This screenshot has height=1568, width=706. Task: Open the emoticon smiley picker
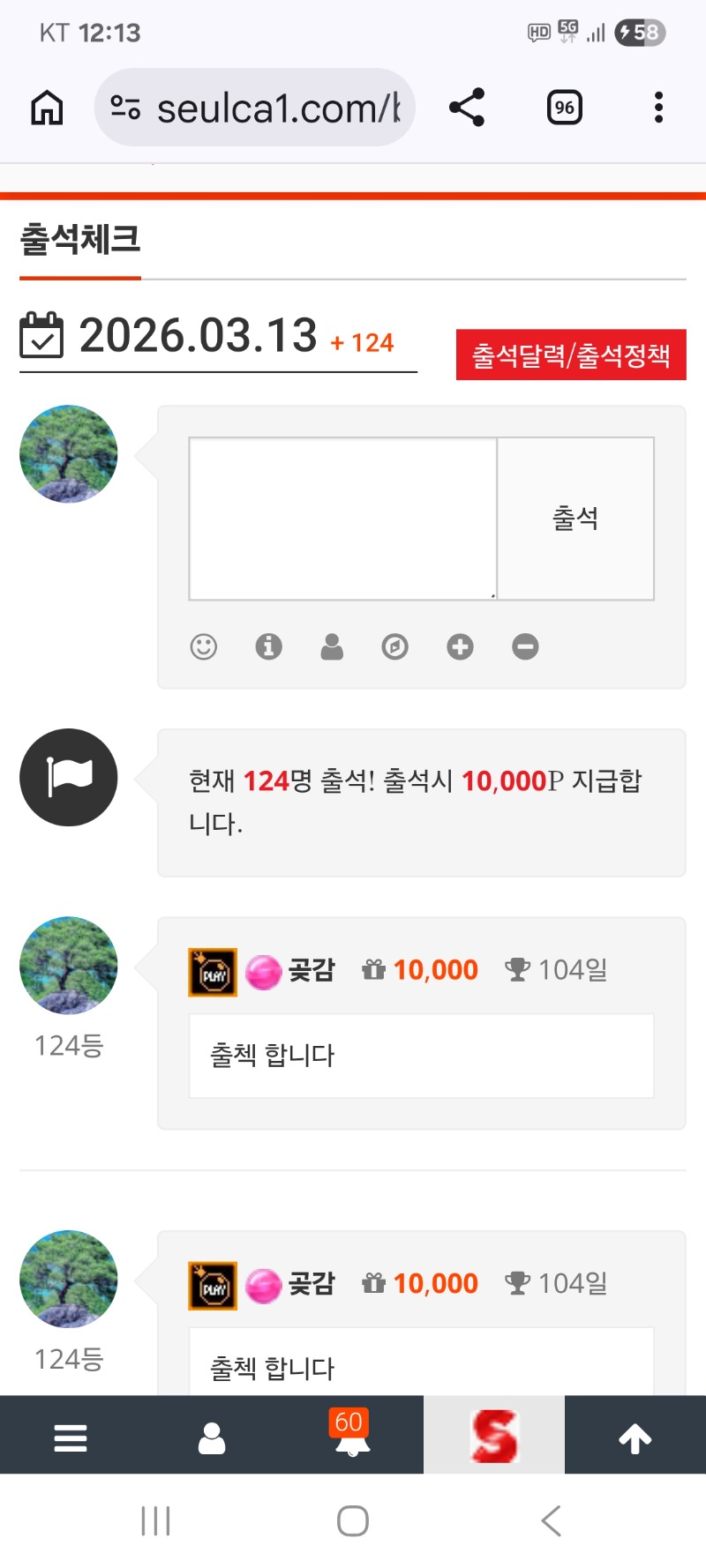(x=204, y=647)
